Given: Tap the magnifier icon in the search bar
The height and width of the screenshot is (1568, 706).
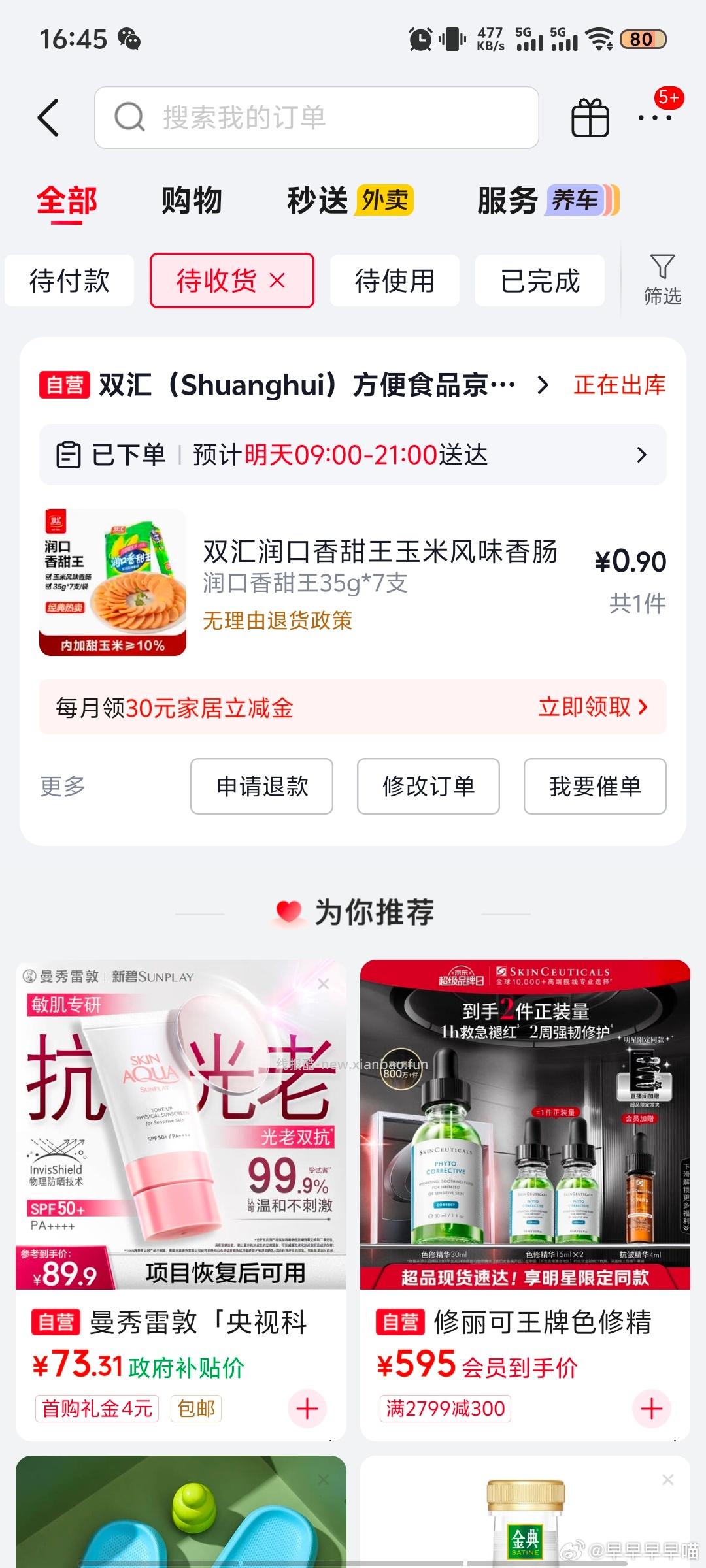Looking at the screenshot, I should tap(128, 118).
